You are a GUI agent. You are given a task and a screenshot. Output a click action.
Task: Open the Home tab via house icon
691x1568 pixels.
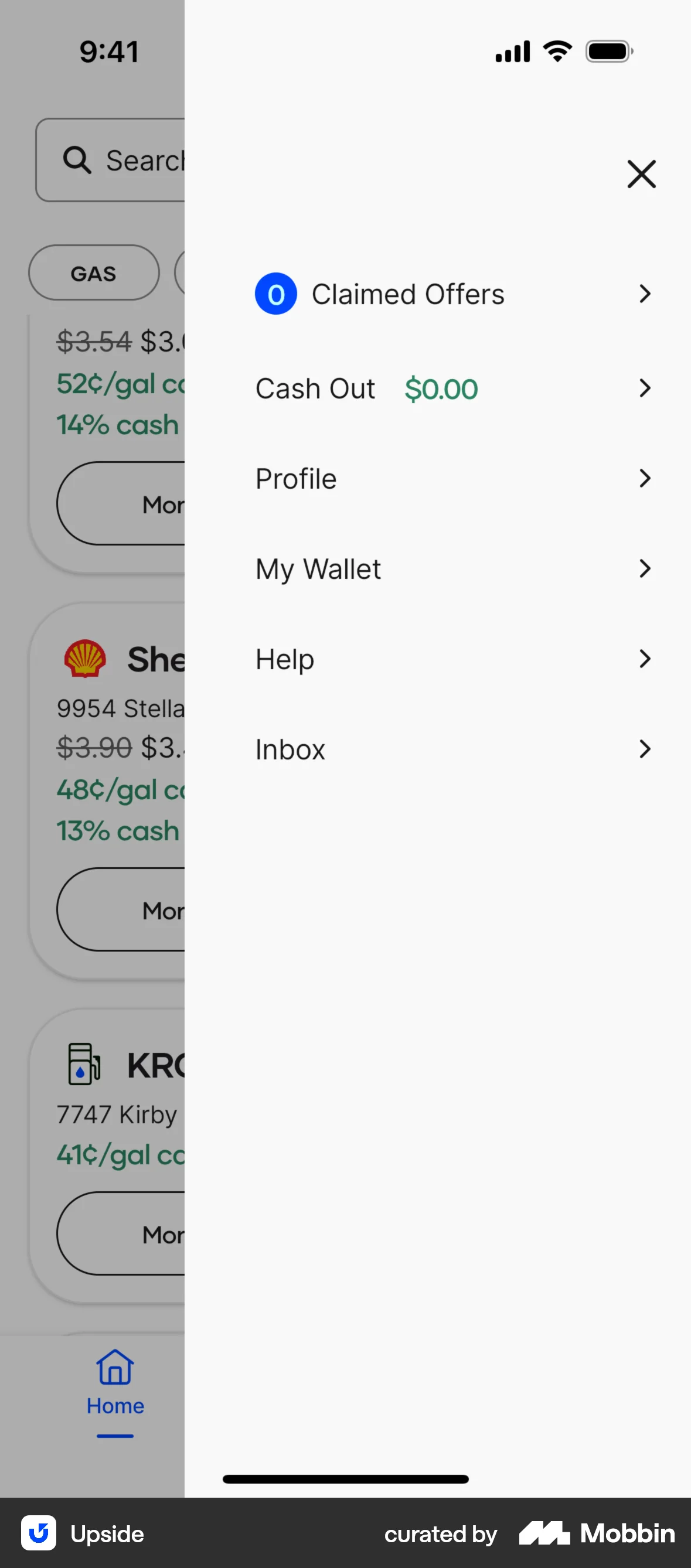pos(114,1367)
